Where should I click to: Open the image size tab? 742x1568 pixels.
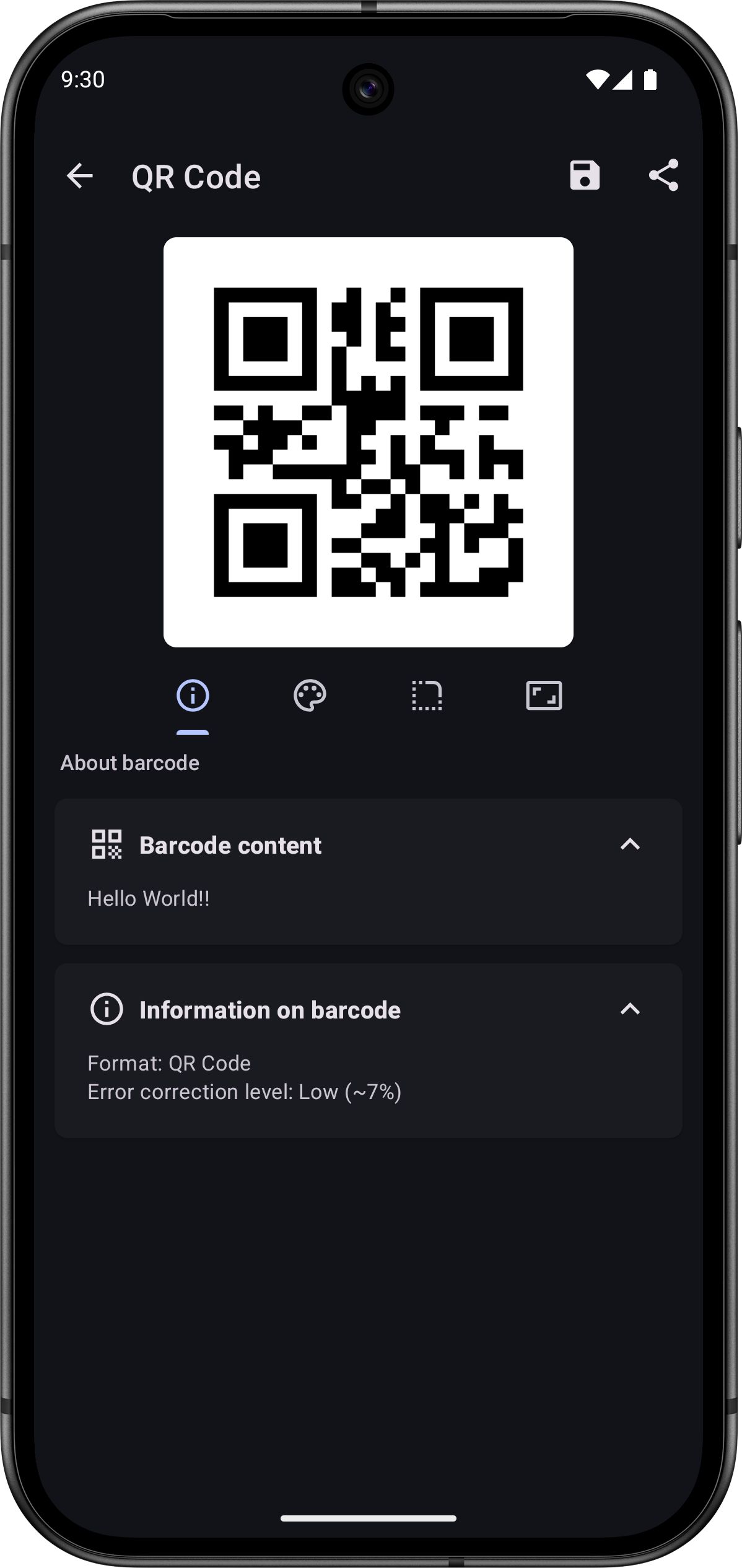(x=544, y=695)
